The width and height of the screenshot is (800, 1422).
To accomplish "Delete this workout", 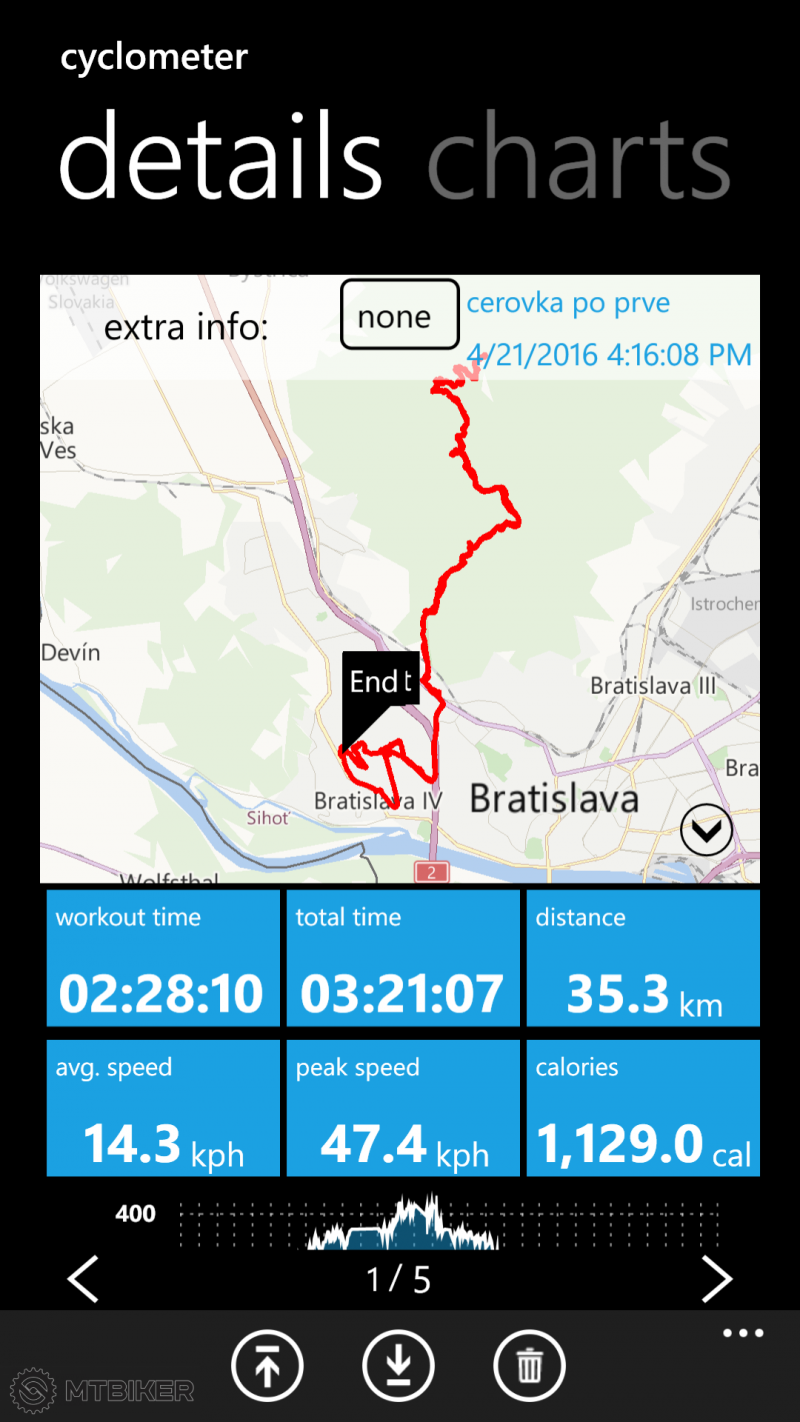I will pos(529,1366).
